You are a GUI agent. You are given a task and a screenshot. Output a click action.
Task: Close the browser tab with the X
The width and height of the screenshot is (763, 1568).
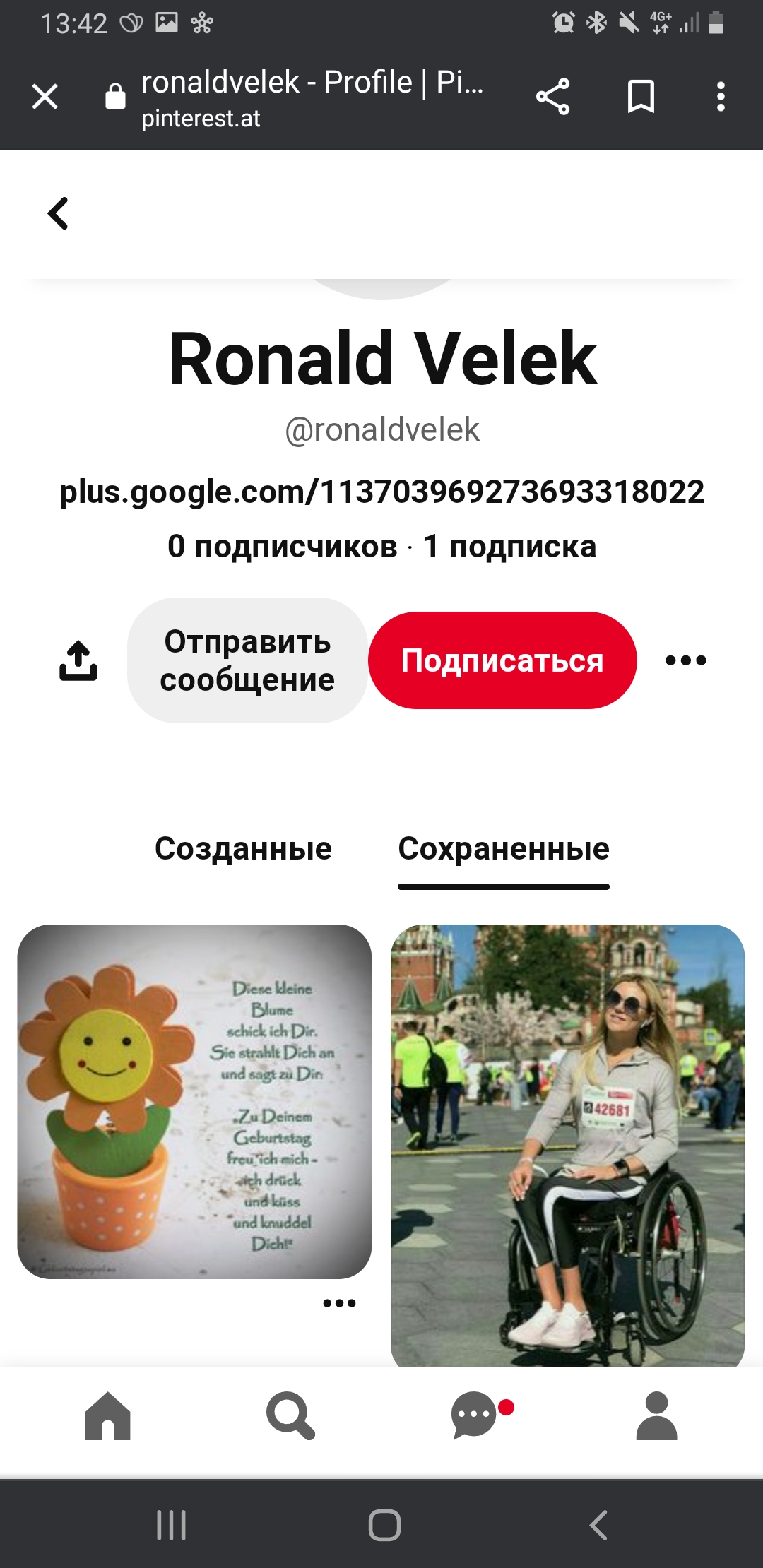[45, 97]
